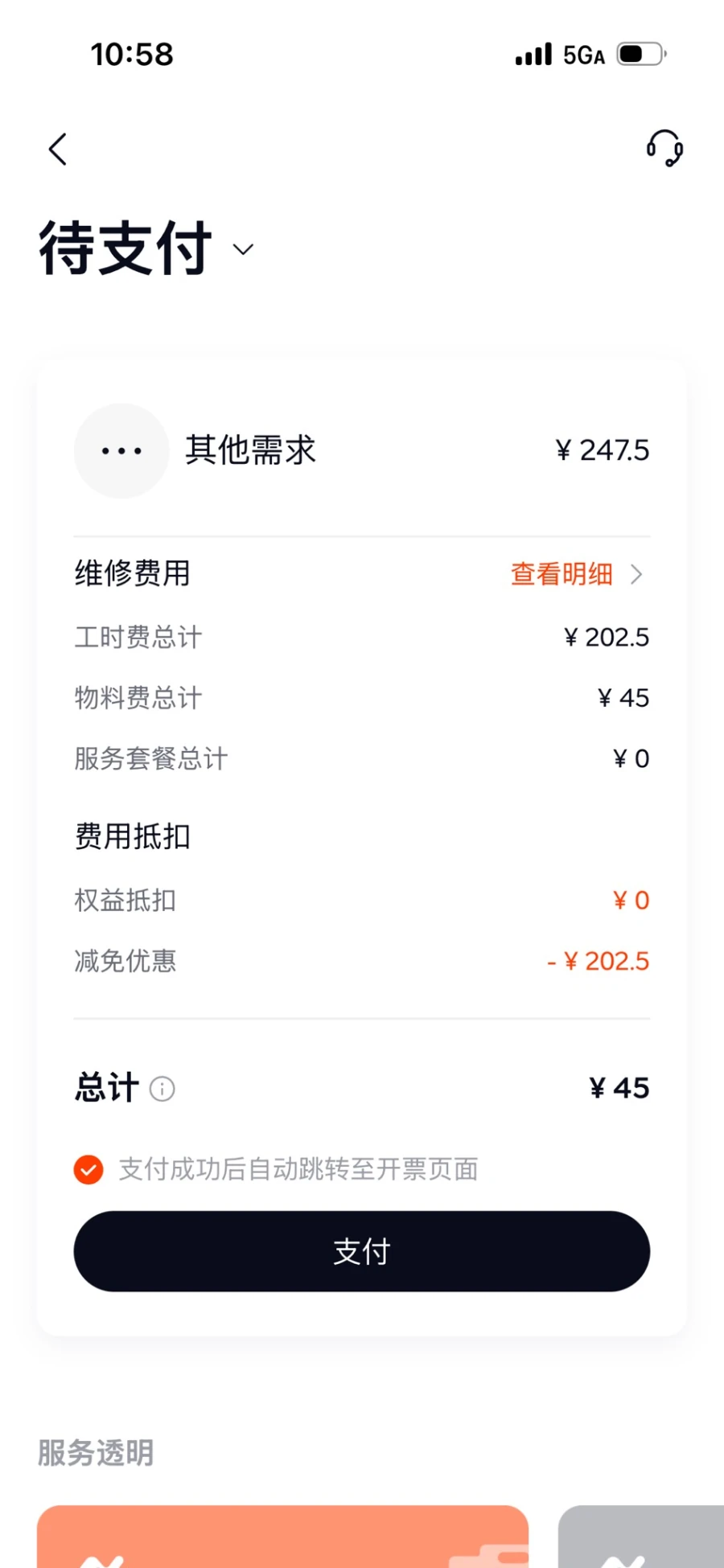724x1568 pixels.
Task: Contact customer service via headset icon
Action: (x=664, y=149)
